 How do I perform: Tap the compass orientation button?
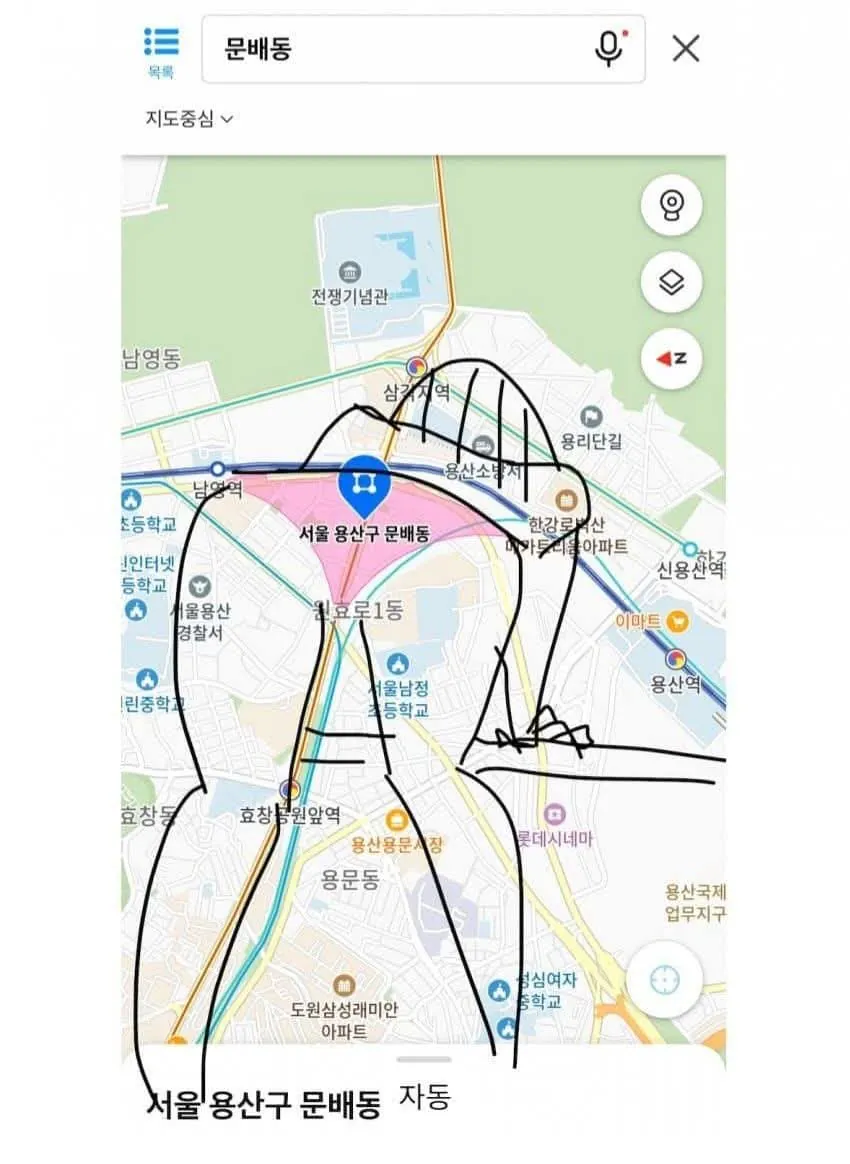pos(671,358)
